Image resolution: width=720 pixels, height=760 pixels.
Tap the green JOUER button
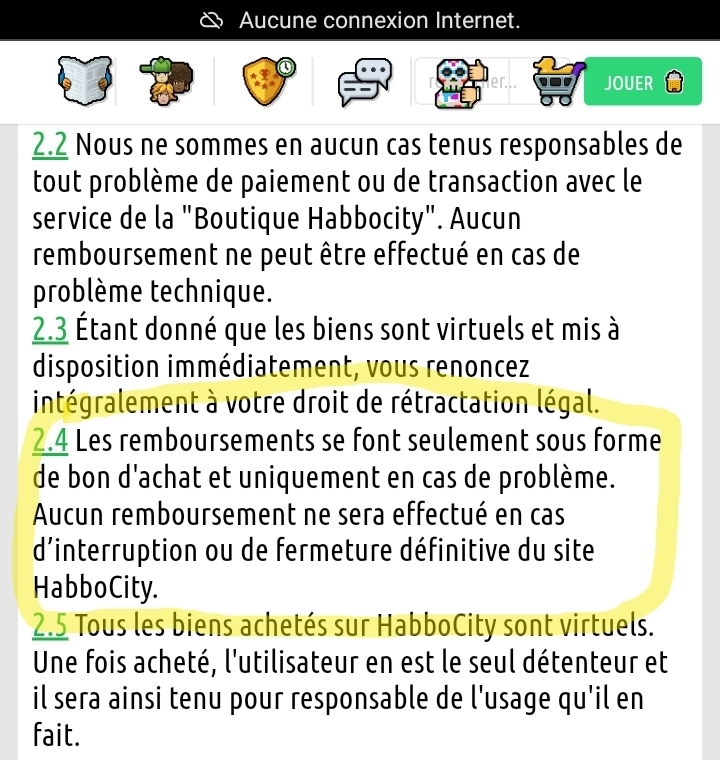[x=643, y=84]
